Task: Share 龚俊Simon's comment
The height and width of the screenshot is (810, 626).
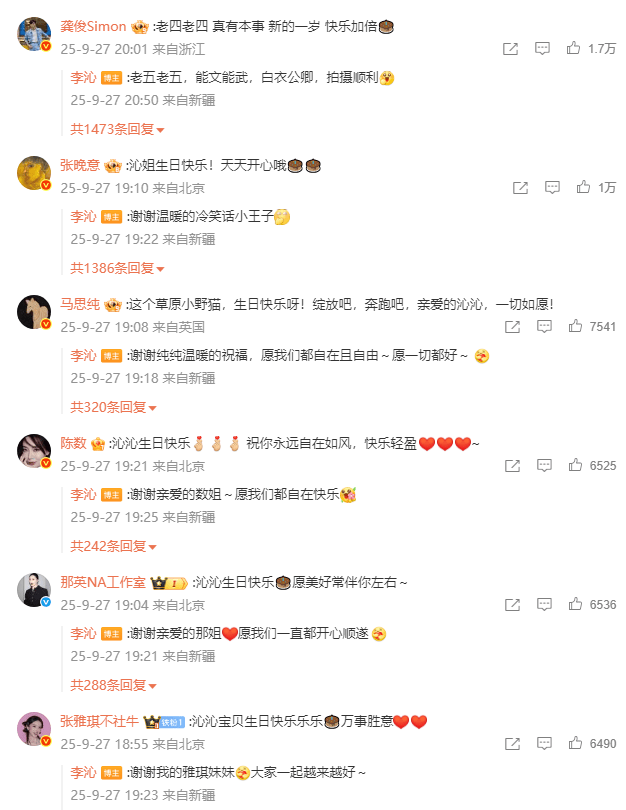Action: [x=510, y=48]
